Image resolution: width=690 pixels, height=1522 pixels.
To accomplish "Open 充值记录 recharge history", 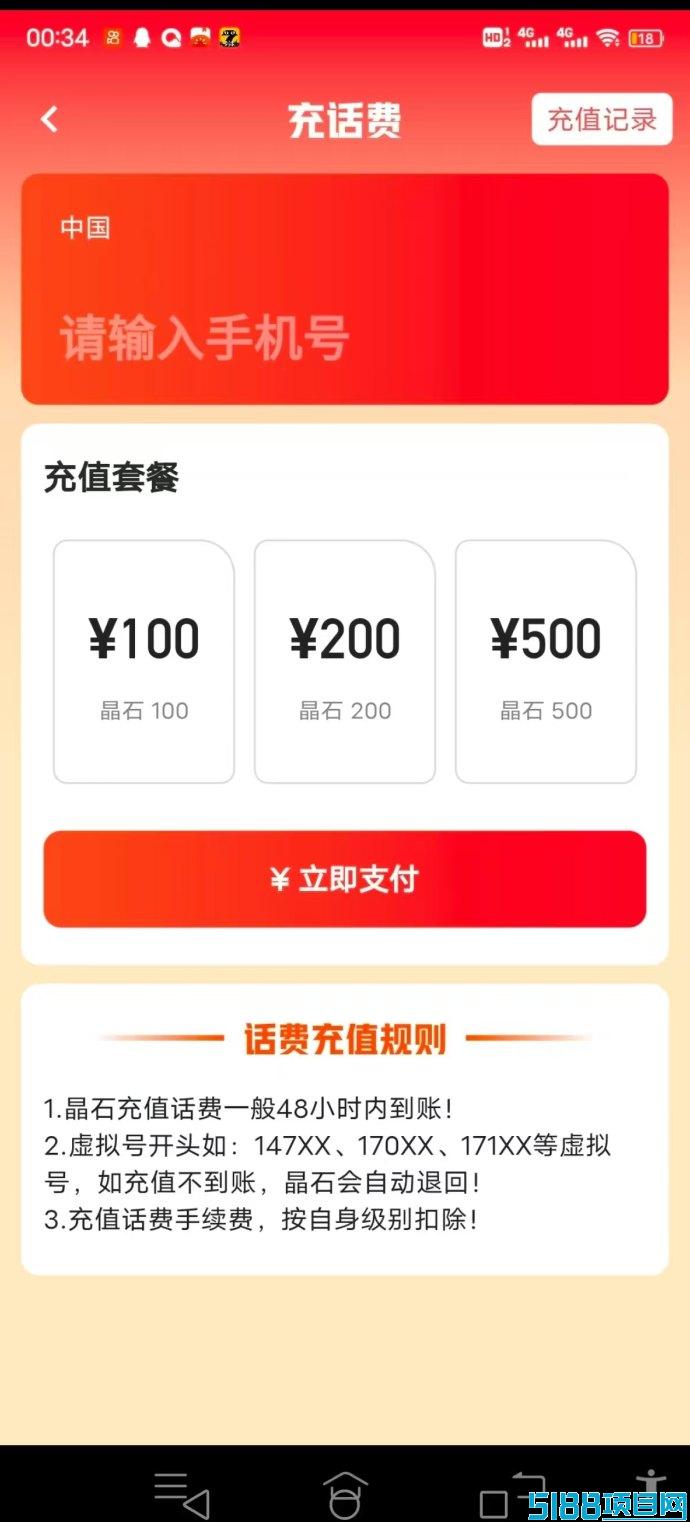I will click(x=602, y=119).
